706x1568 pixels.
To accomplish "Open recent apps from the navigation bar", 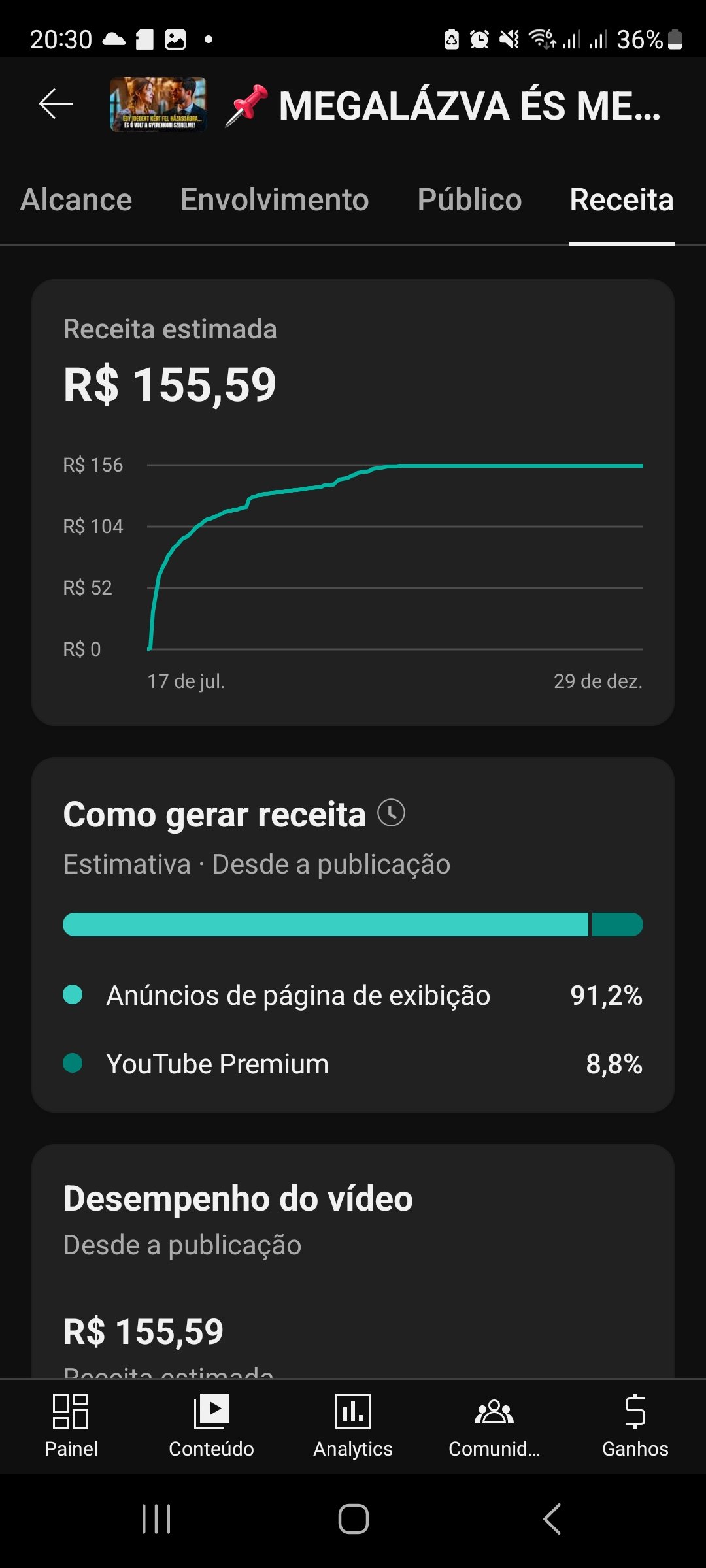I will [156, 1519].
